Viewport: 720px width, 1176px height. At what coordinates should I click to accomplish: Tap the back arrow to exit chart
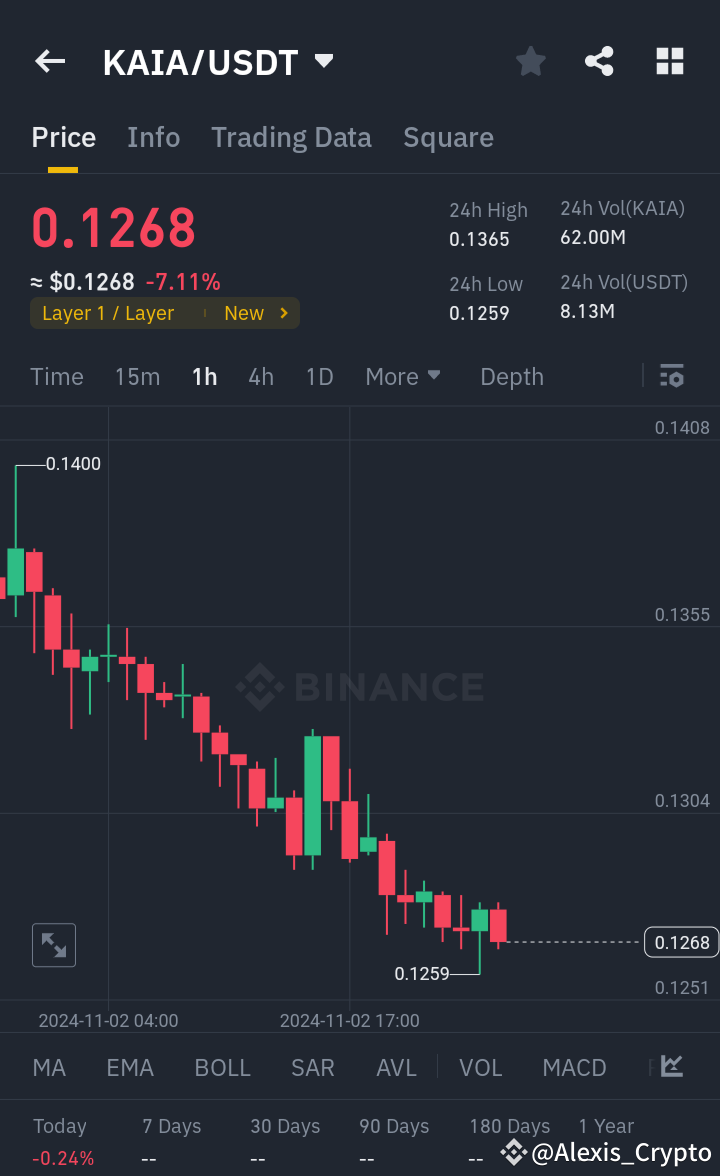[x=49, y=61]
